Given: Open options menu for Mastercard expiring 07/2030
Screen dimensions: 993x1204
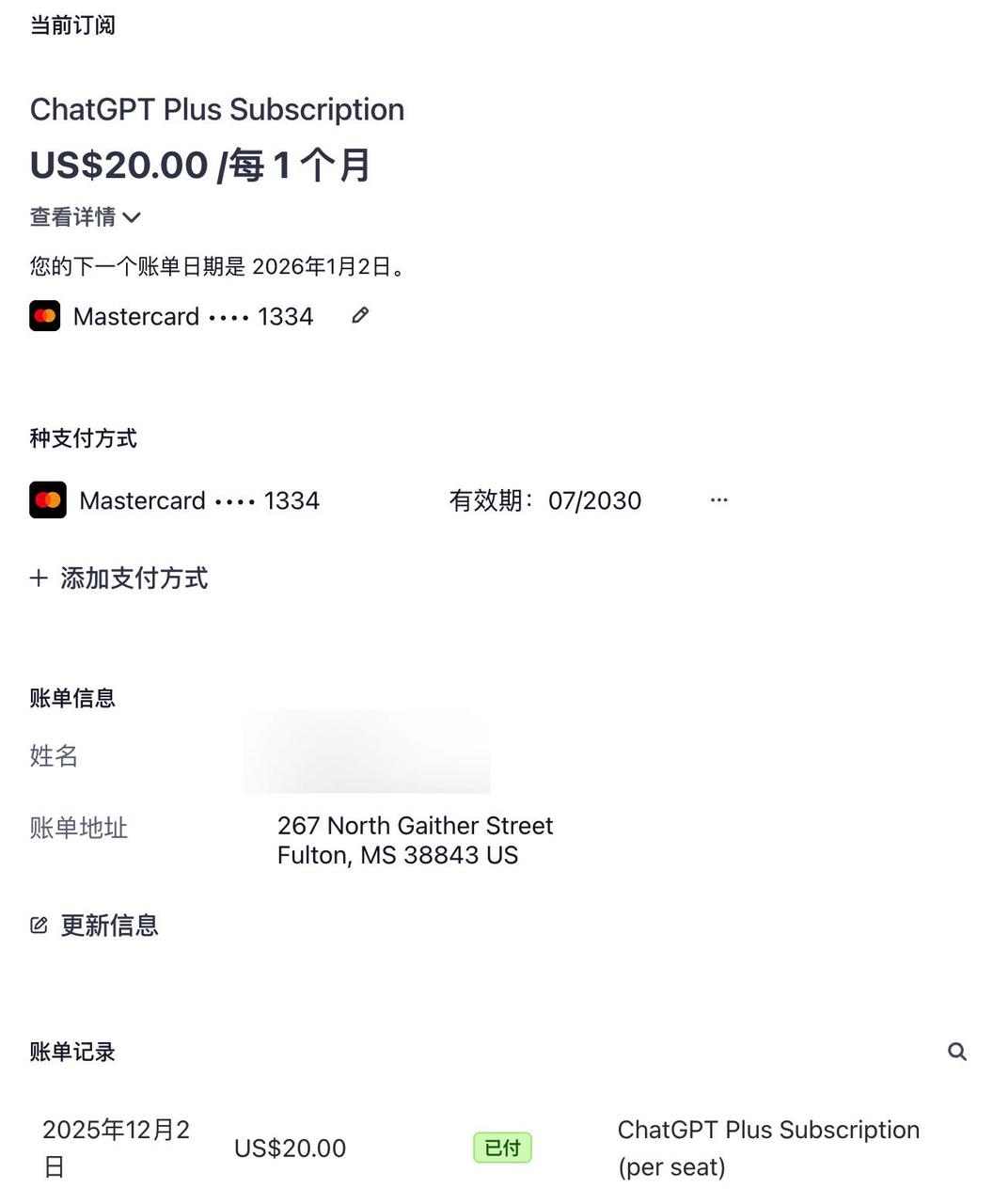Looking at the screenshot, I should (718, 500).
